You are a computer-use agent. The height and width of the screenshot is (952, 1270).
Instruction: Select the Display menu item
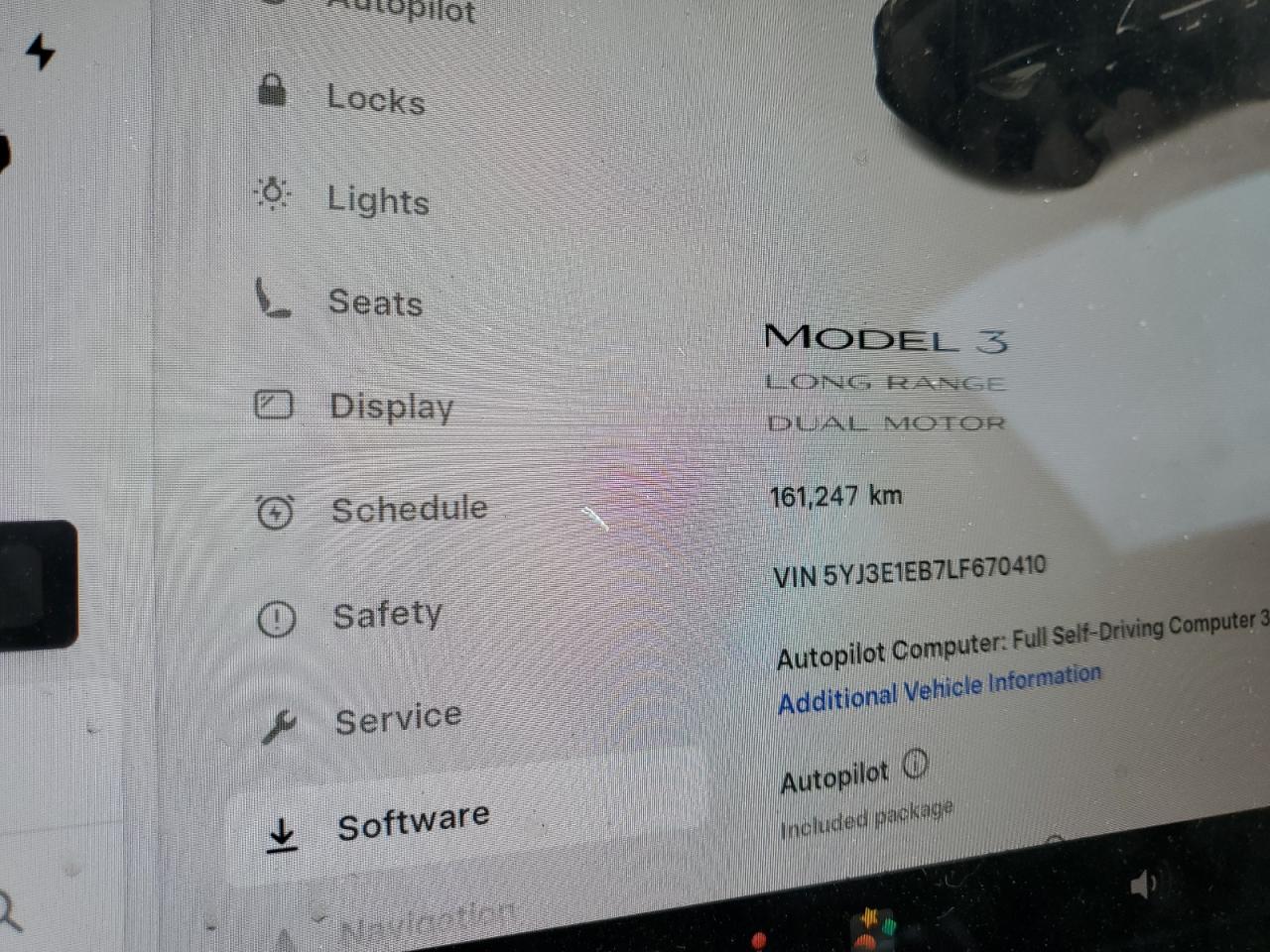pyautogui.click(x=390, y=407)
